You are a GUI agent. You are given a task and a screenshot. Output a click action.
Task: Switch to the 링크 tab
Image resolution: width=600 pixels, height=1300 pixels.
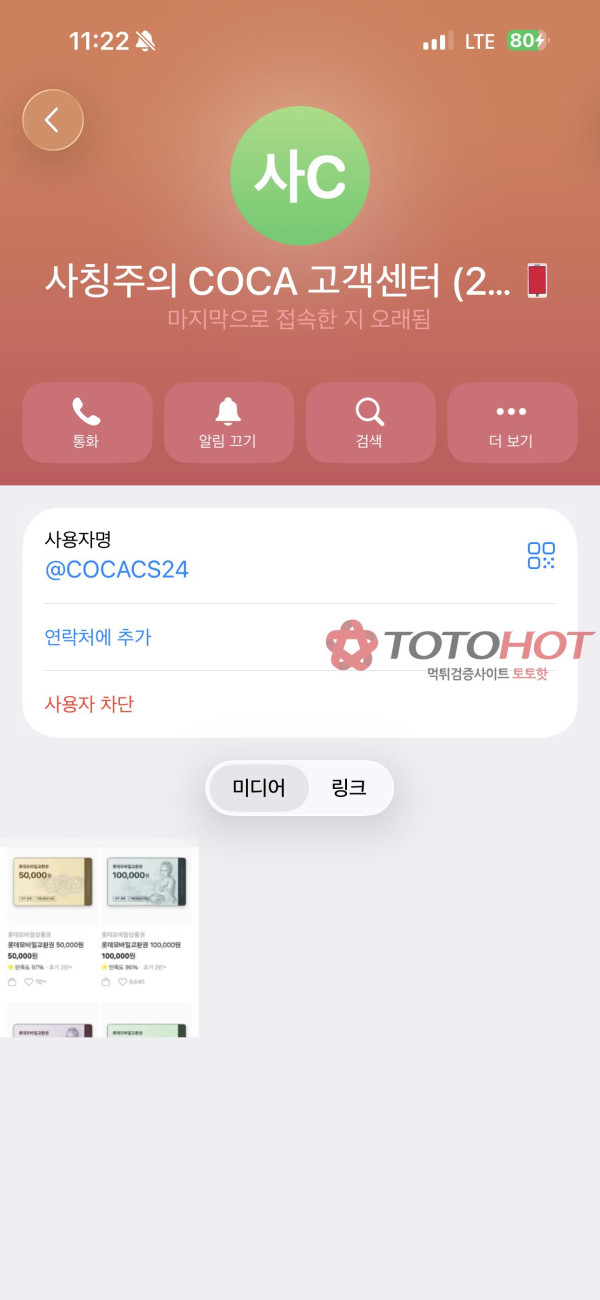pyautogui.click(x=349, y=787)
